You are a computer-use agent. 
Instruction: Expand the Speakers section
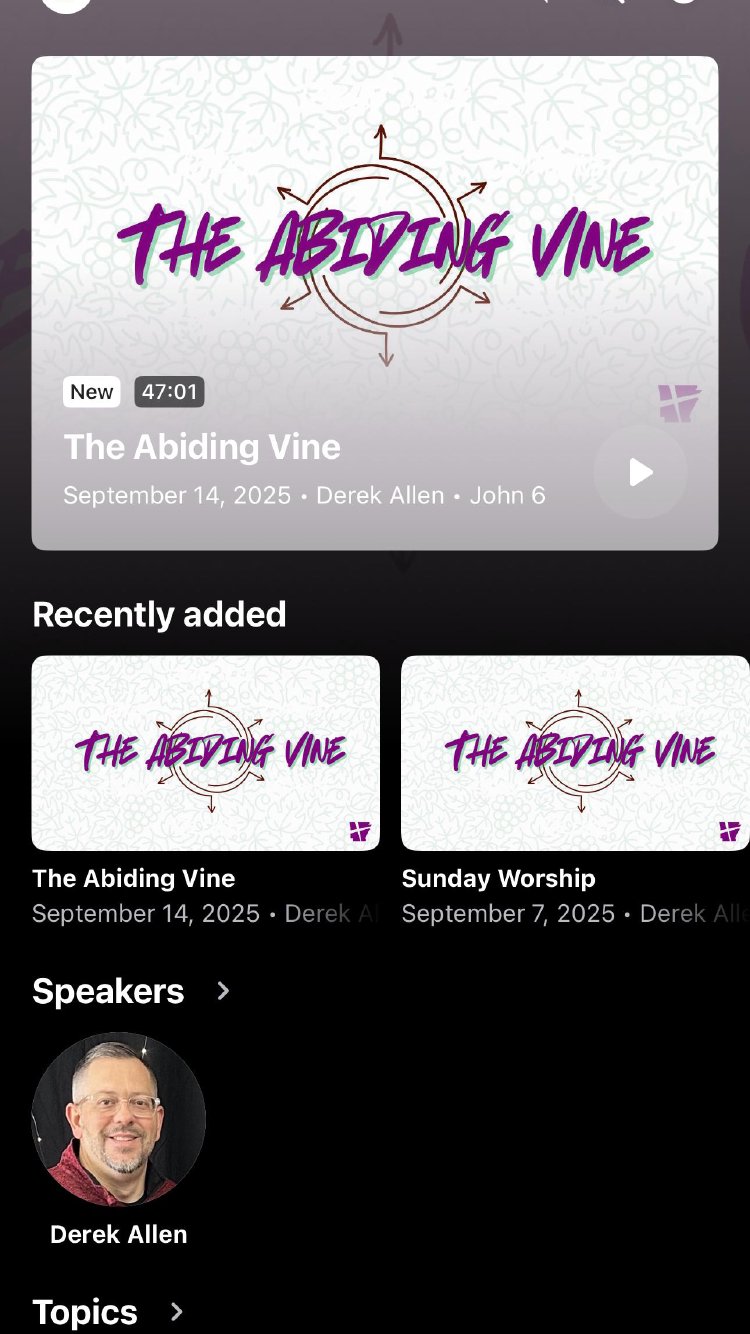click(x=223, y=991)
